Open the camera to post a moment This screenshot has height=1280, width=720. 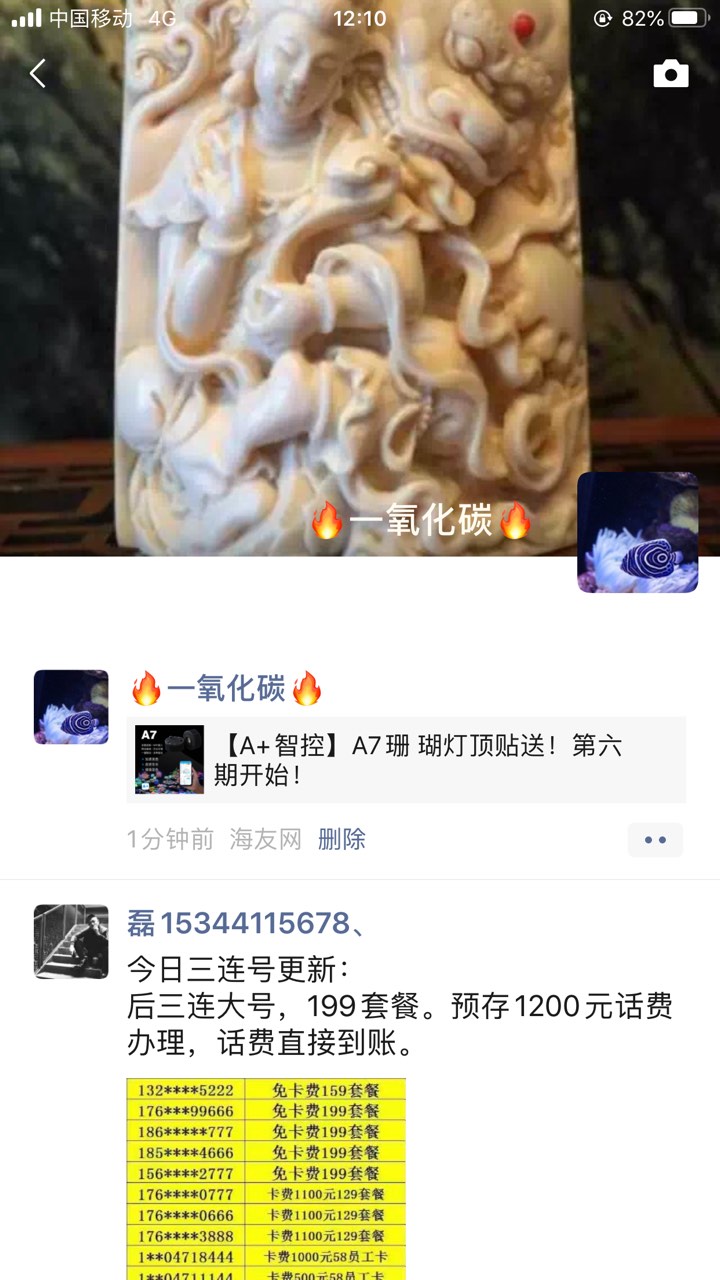tap(670, 73)
